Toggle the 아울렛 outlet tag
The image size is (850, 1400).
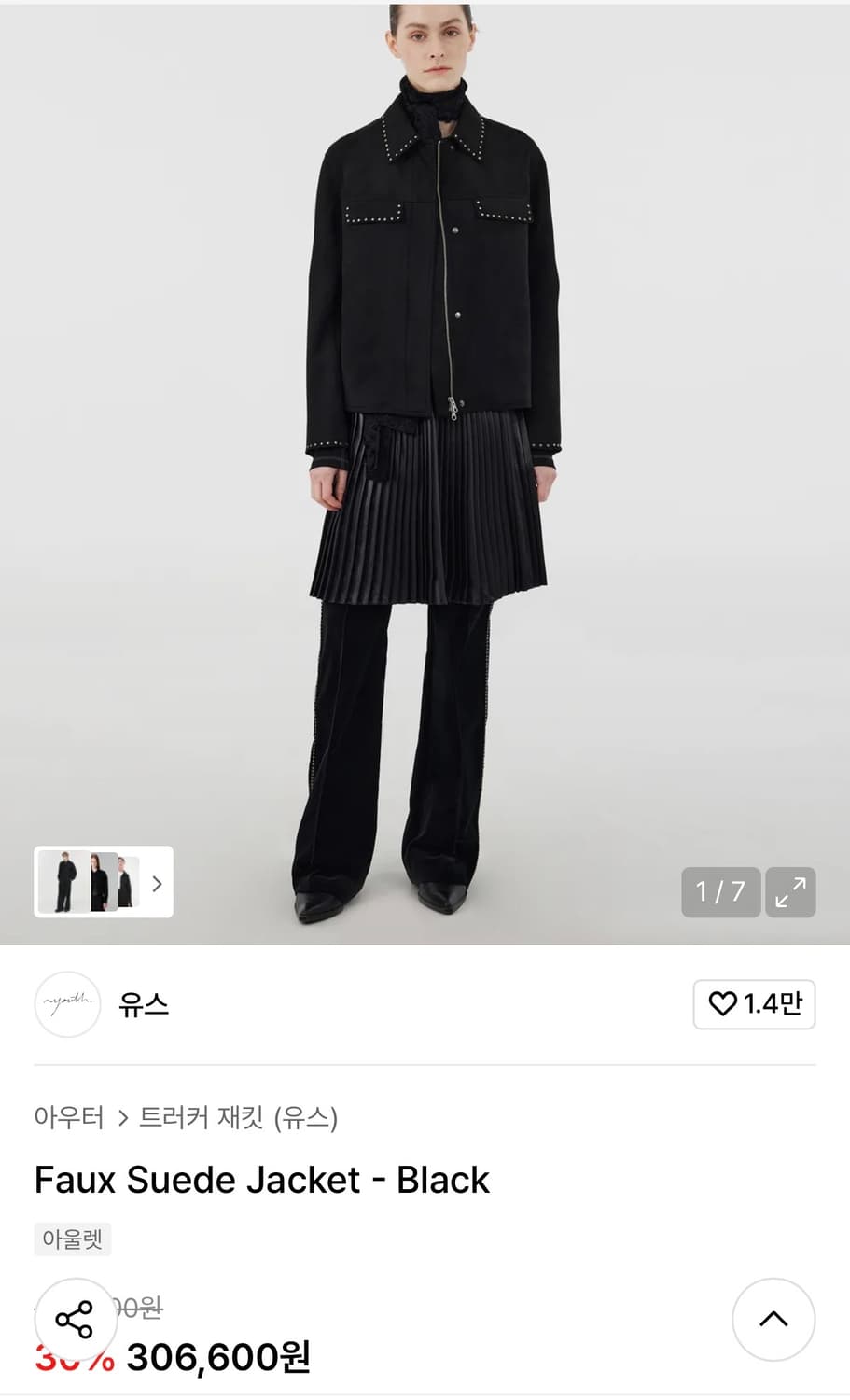(72, 1239)
